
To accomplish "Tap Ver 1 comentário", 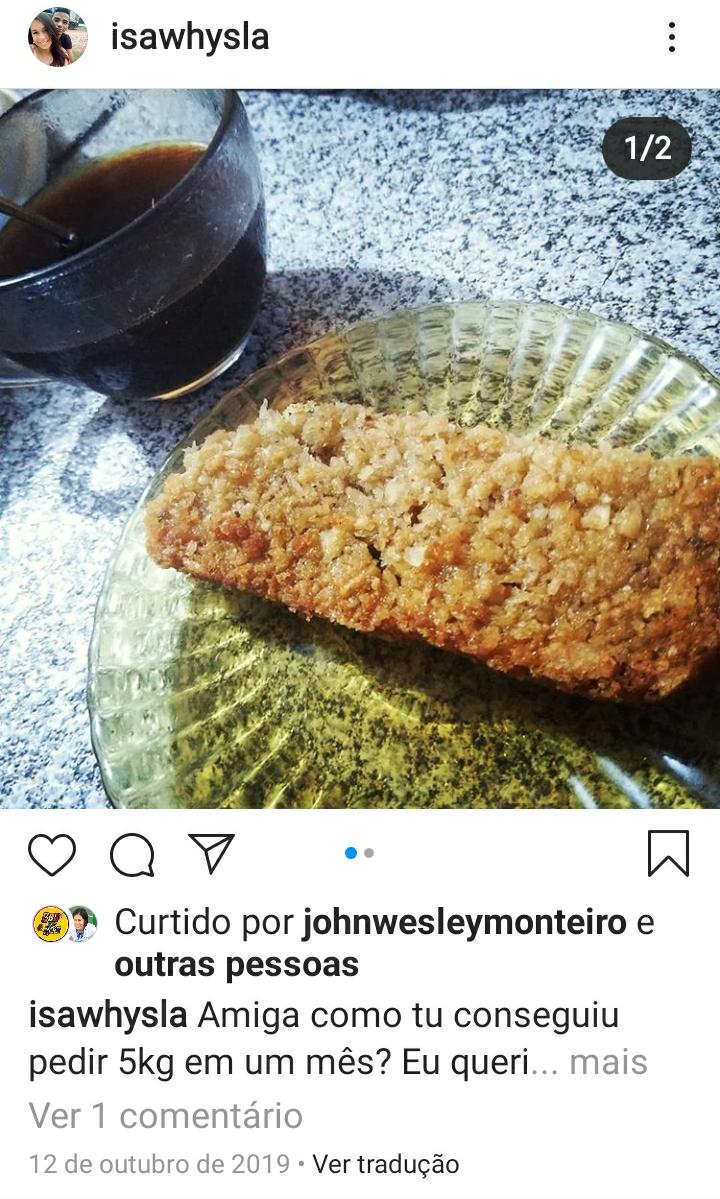I will (166, 1115).
